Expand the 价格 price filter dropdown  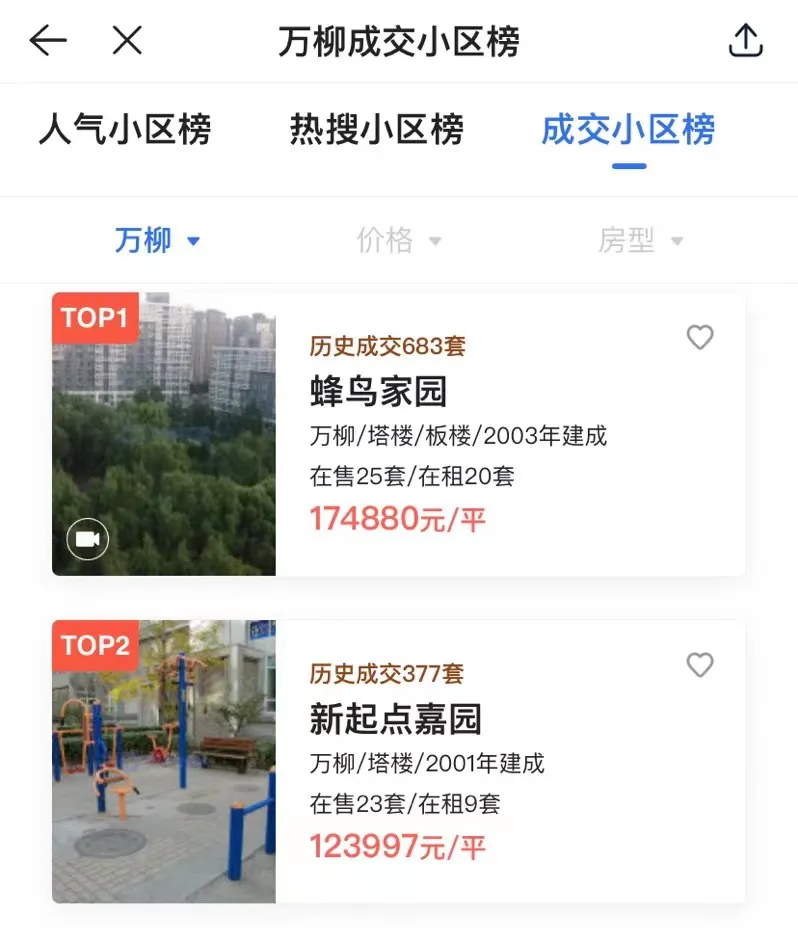[398, 240]
